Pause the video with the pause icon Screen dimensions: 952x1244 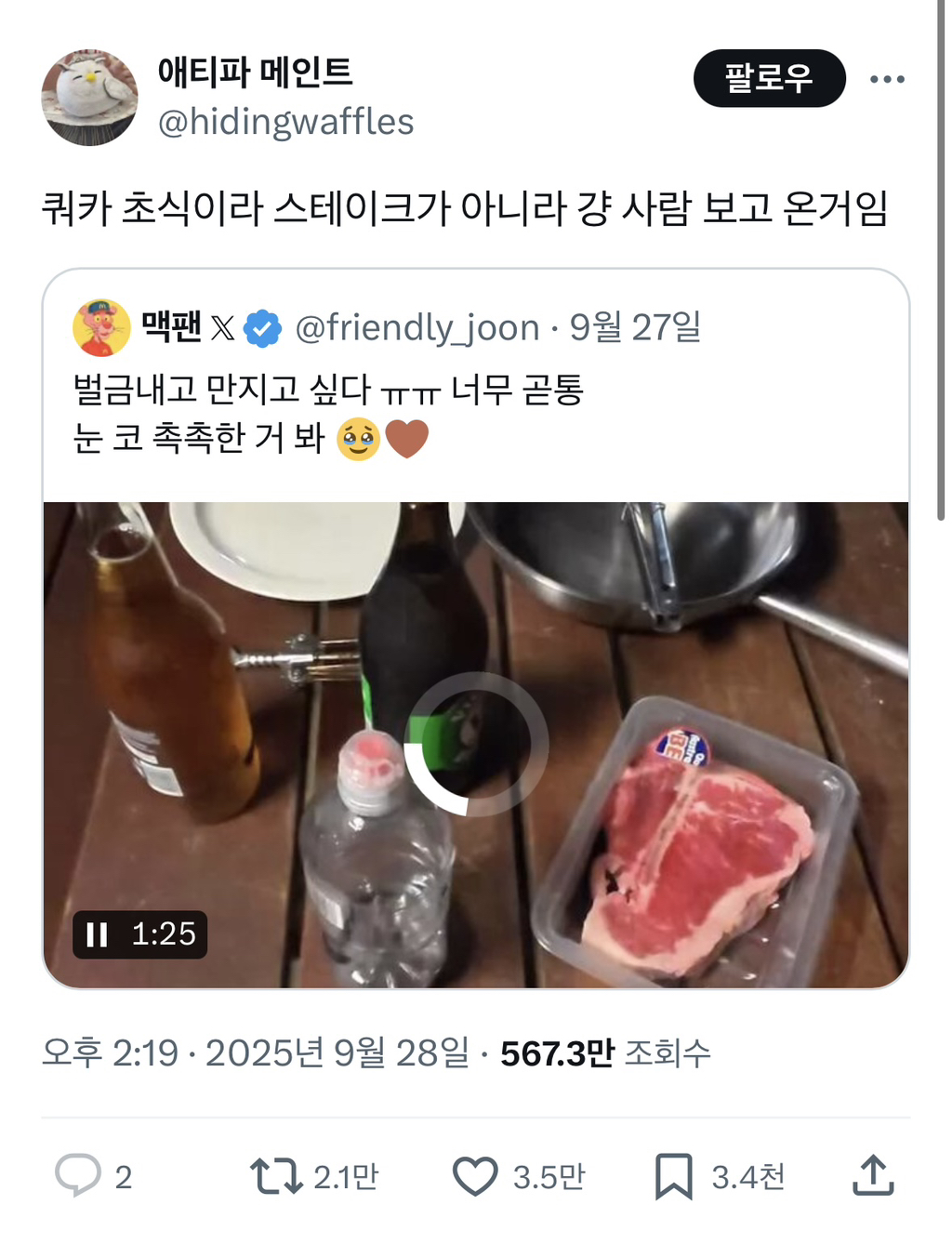pyautogui.click(x=96, y=934)
